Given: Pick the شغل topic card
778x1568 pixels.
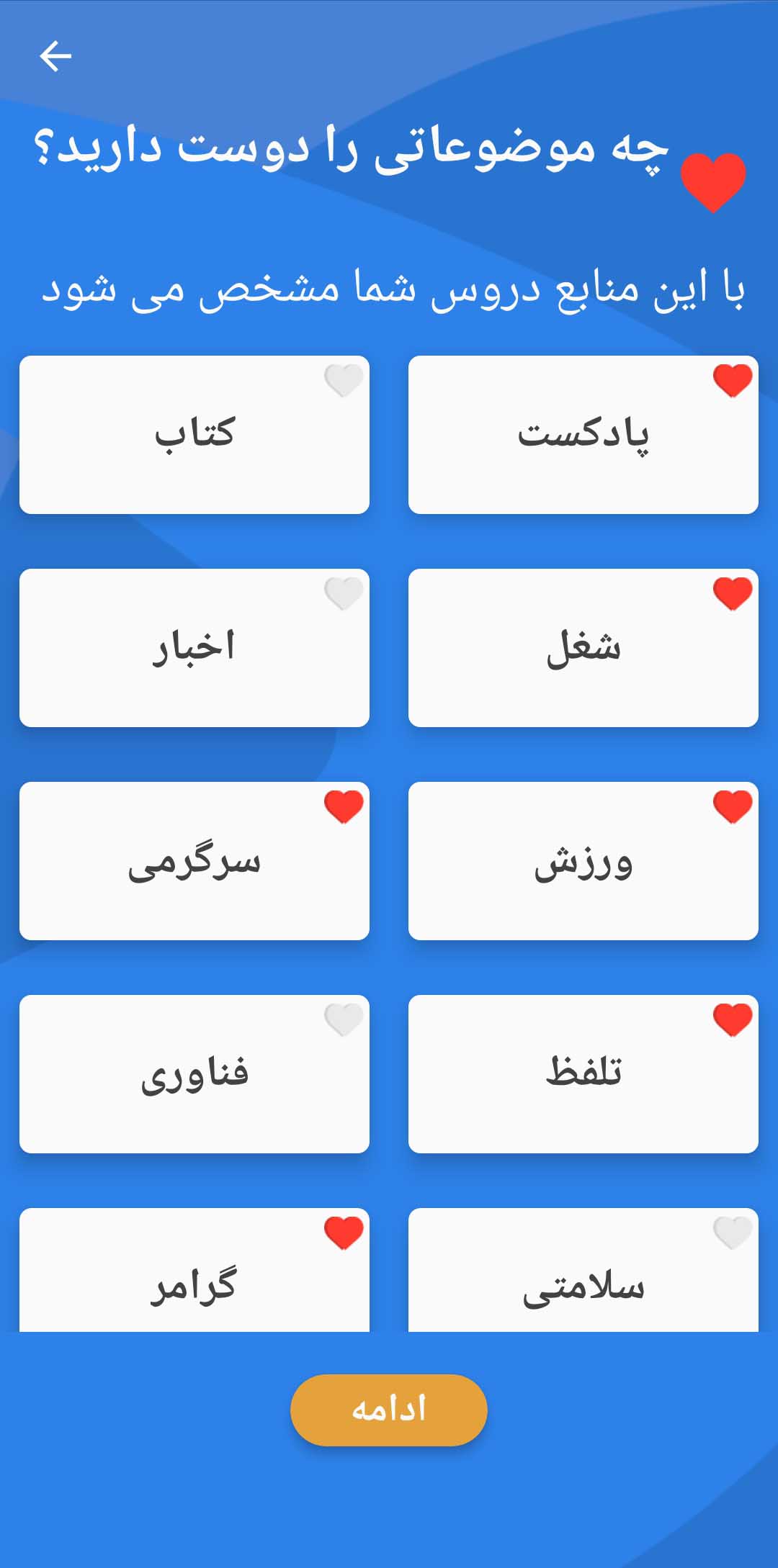Looking at the screenshot, I should pyautogui.click(x=582, y=647).
